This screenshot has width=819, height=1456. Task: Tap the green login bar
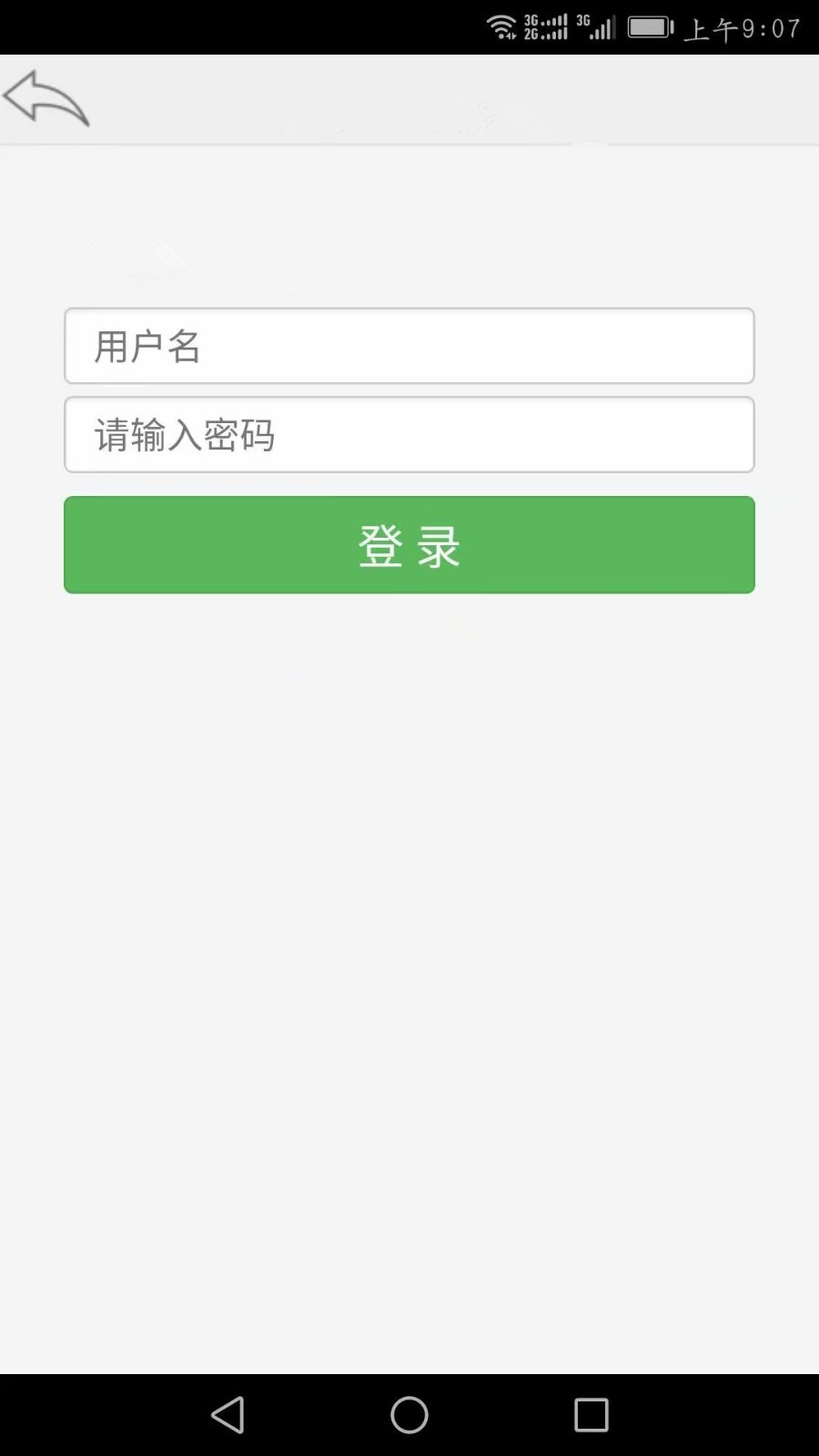(409, 544)
